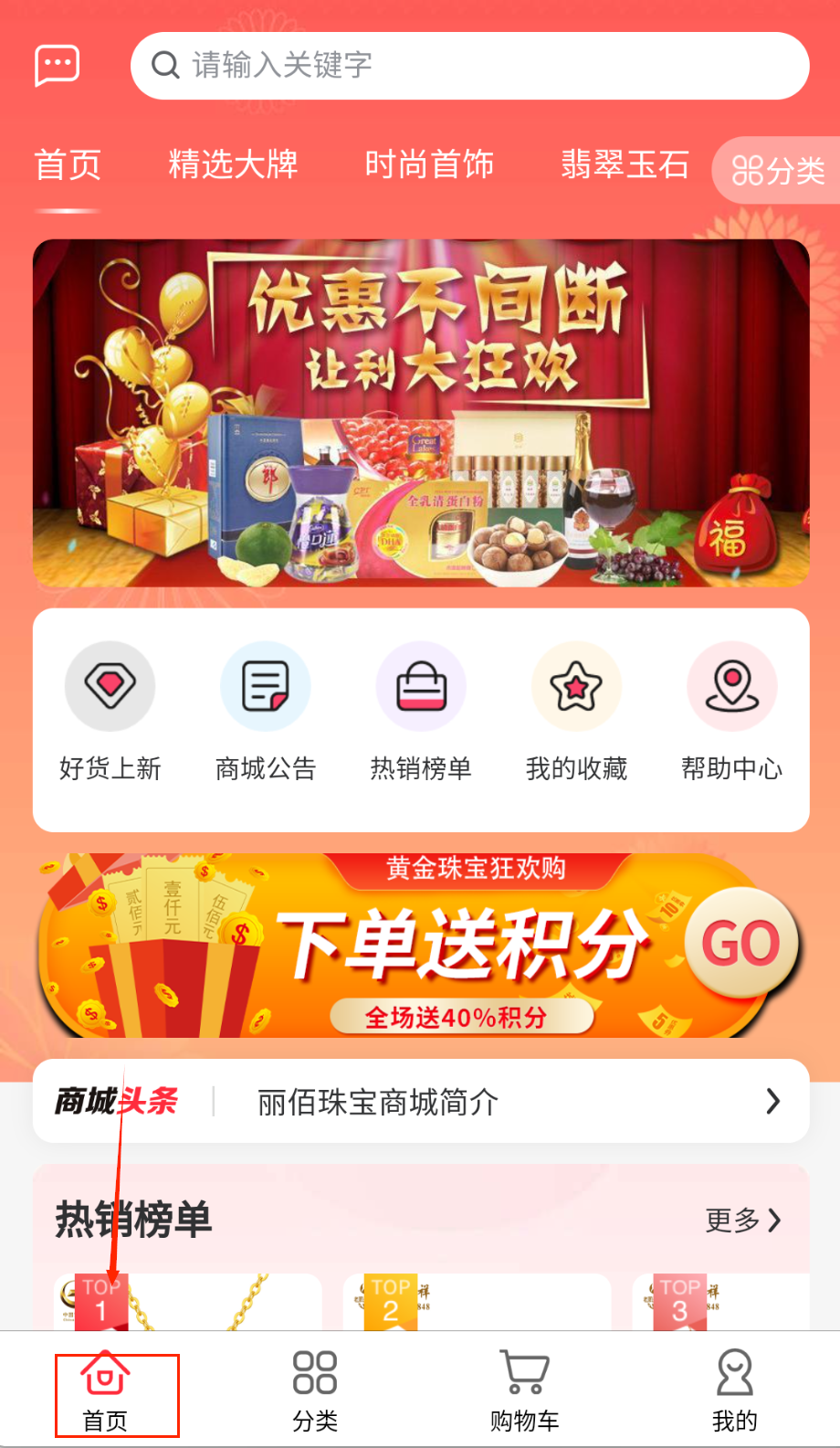Switch to the 翡翠玉石 tab
840x1448 pixels.
pyautogui.click(x=625, y=165)
